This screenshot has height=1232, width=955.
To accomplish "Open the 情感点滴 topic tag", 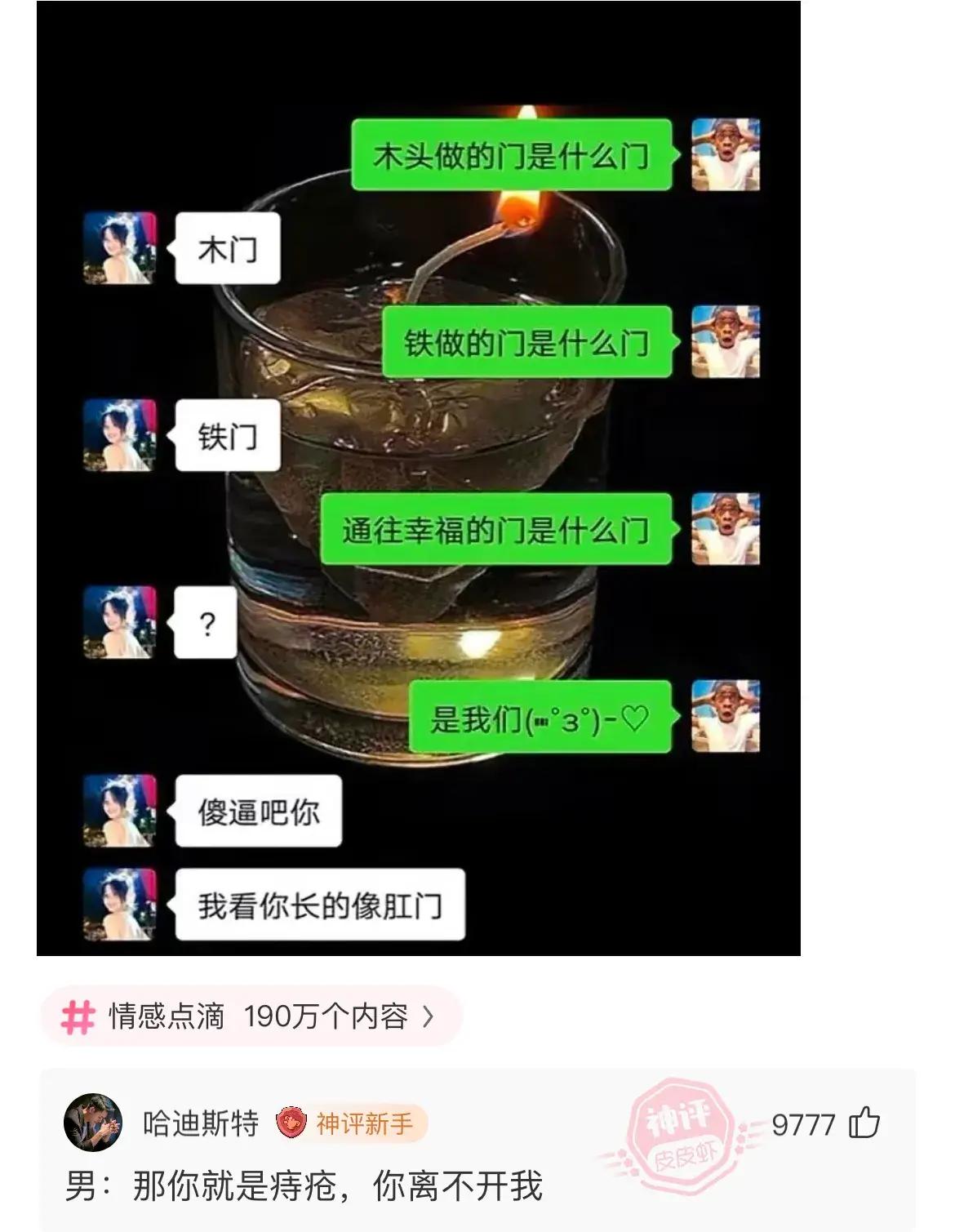I will (x=250, y=1016).
